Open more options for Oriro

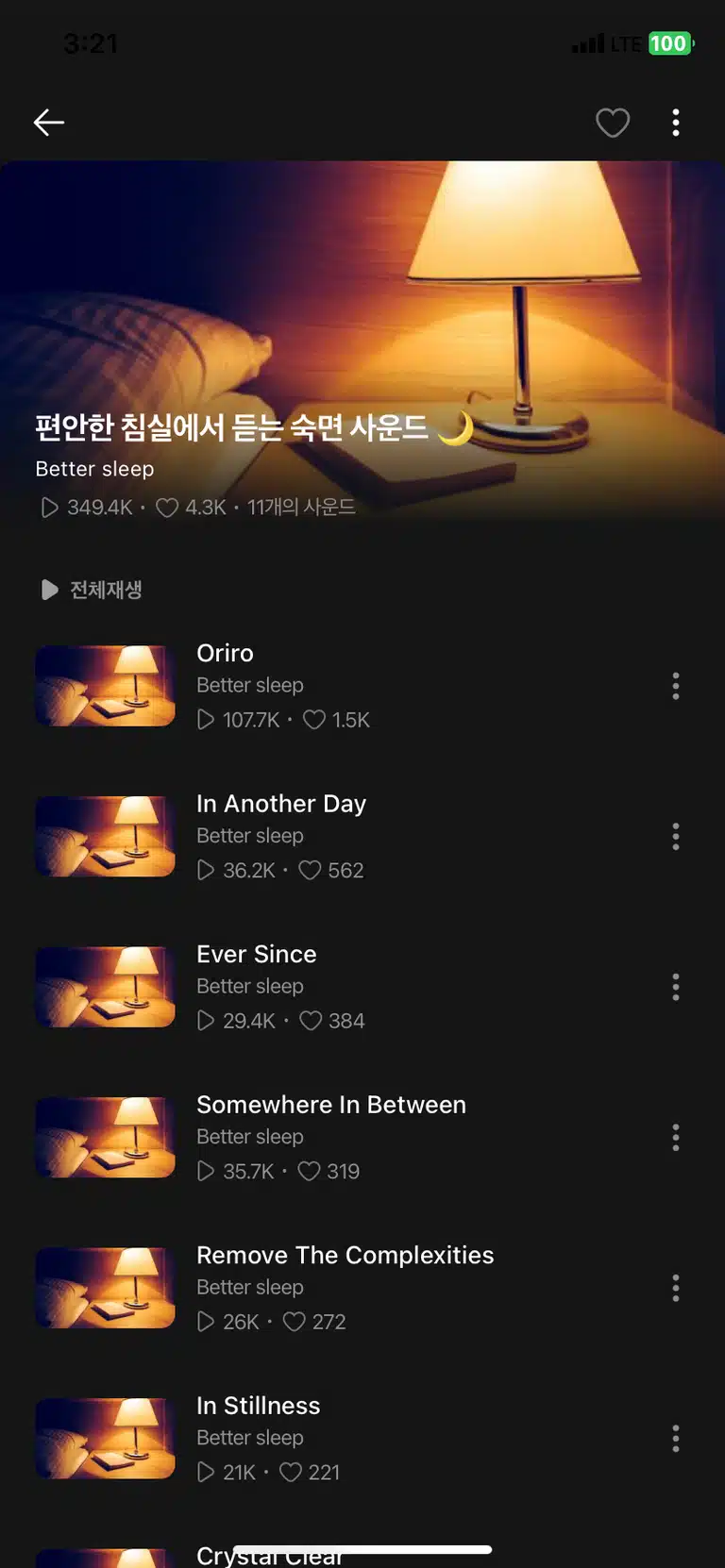click(676, 686)
